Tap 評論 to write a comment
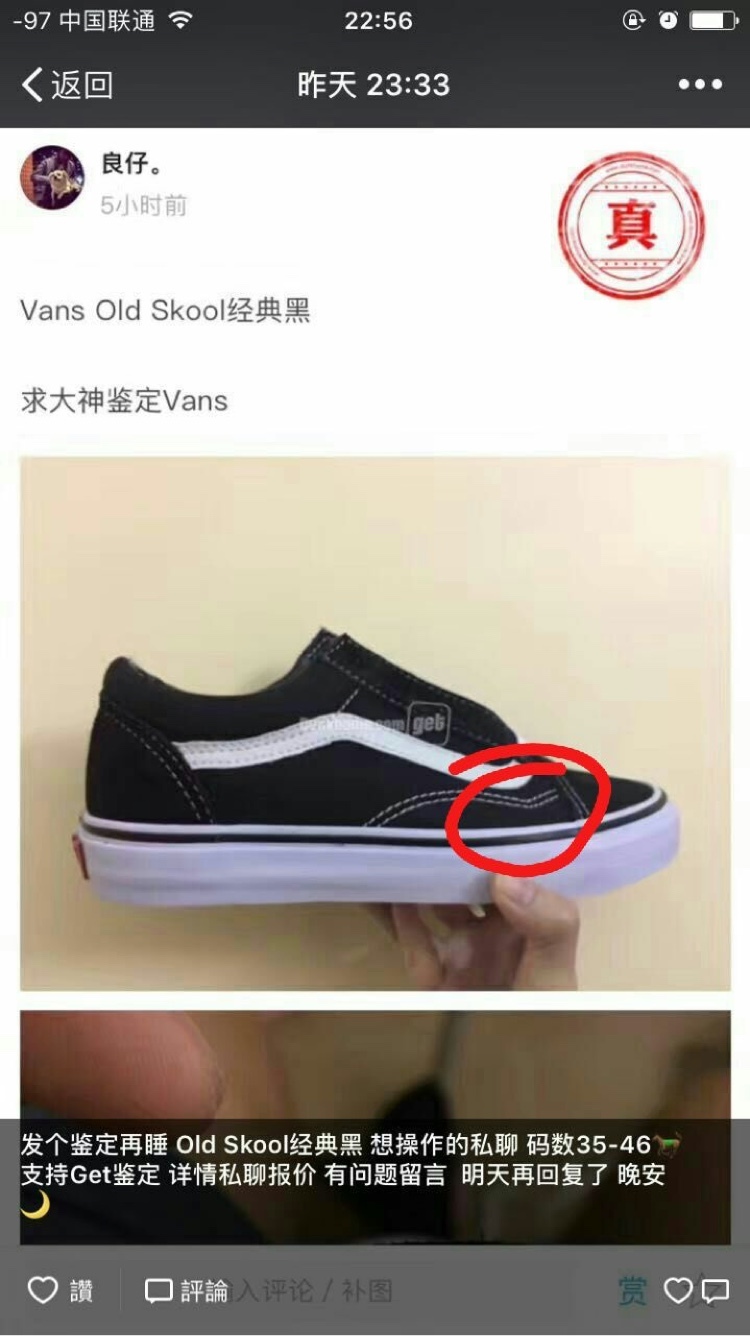Image resolution: width=750 pixels, height=1336 pixels. point(186,1291)
